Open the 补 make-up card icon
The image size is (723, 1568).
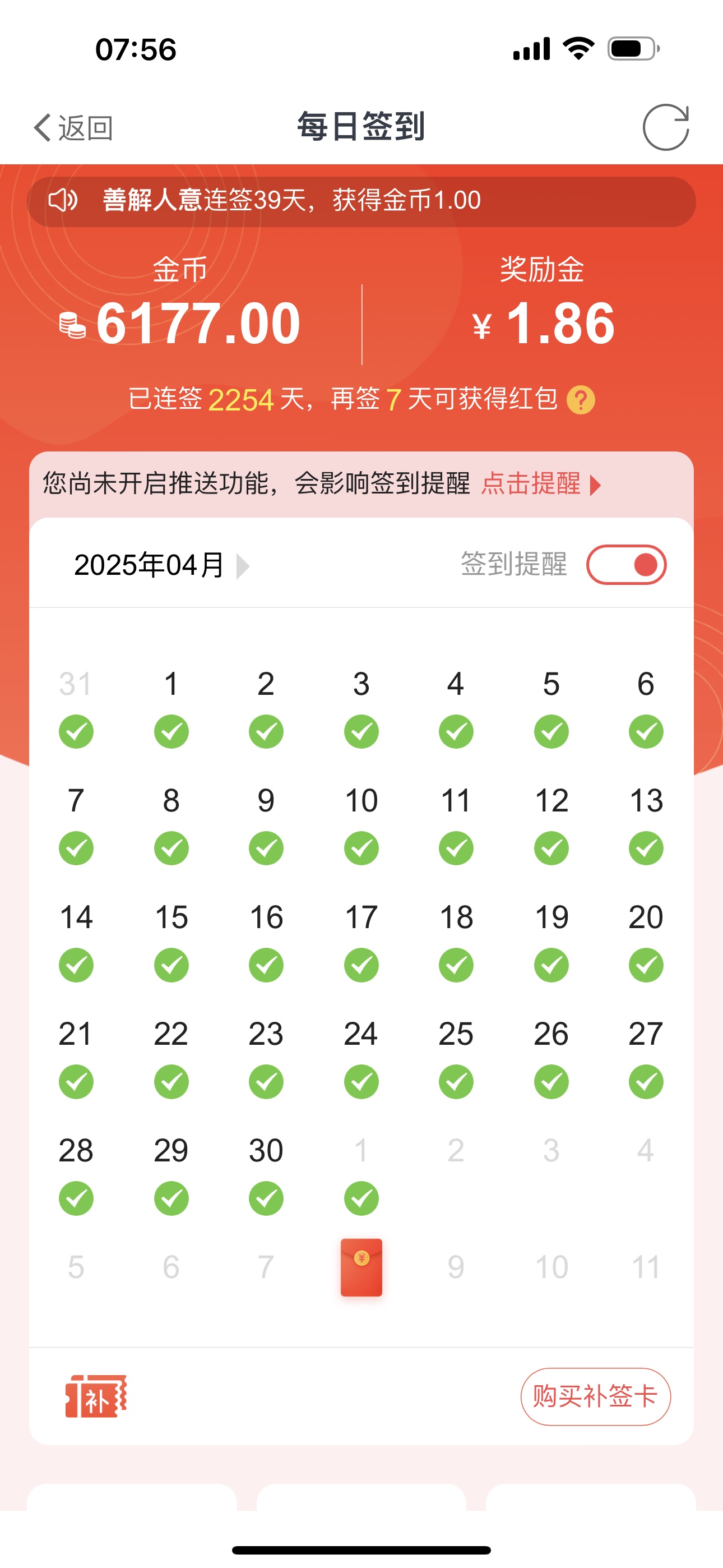(x=96, y=1396)
